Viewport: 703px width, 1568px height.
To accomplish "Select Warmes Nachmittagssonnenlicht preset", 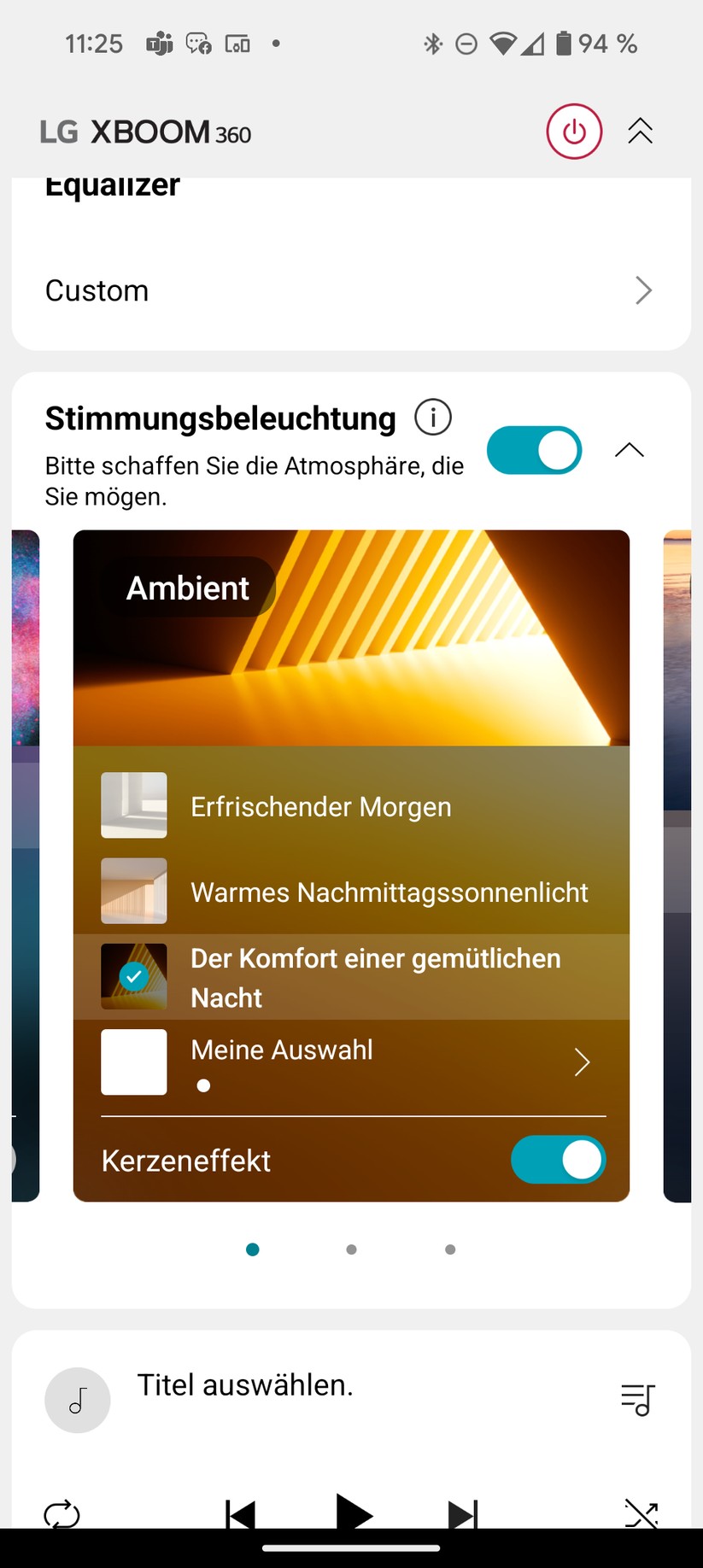I will pos(389,892).
